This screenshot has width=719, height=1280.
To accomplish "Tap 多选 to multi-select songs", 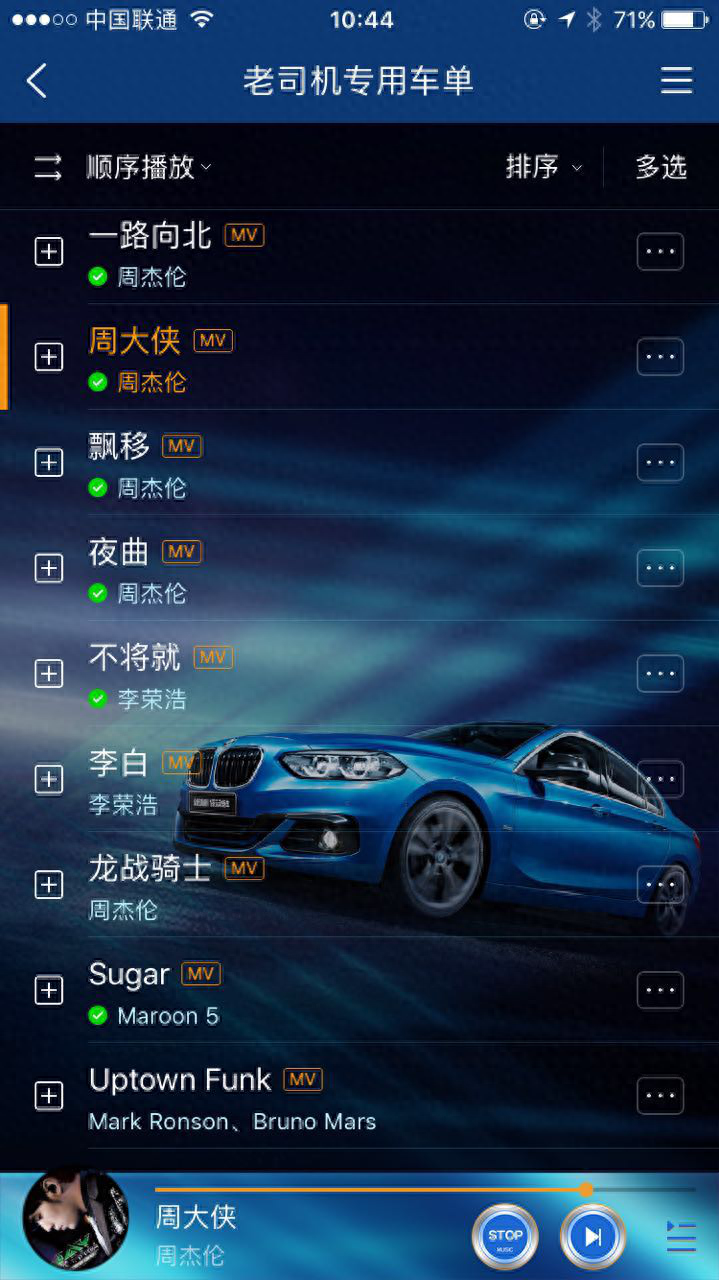I will 661,167.
